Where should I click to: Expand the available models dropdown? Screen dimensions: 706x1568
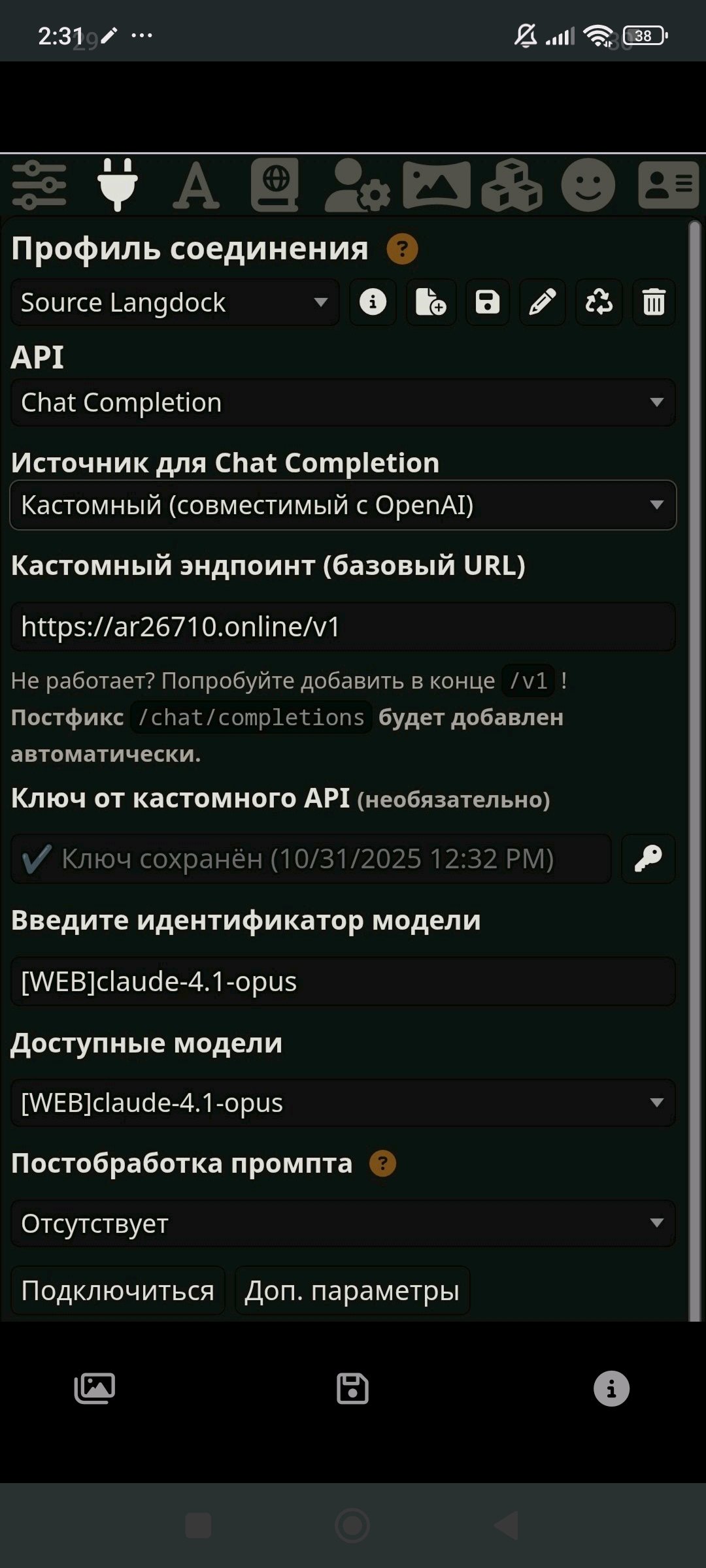pos(343,1103)
